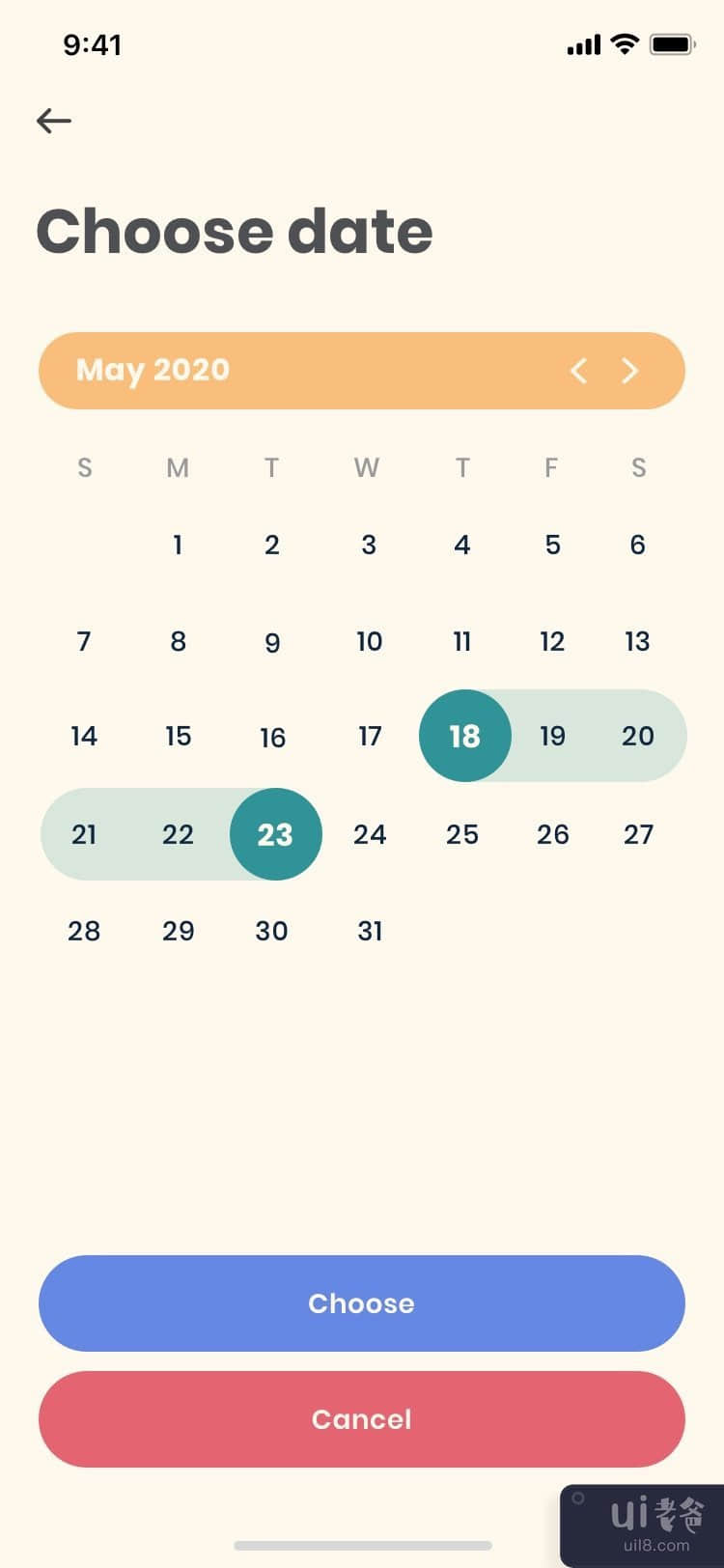Tap day 13 in the calendar
This screenshot has height=1568, width=724.
coord(637,641)
